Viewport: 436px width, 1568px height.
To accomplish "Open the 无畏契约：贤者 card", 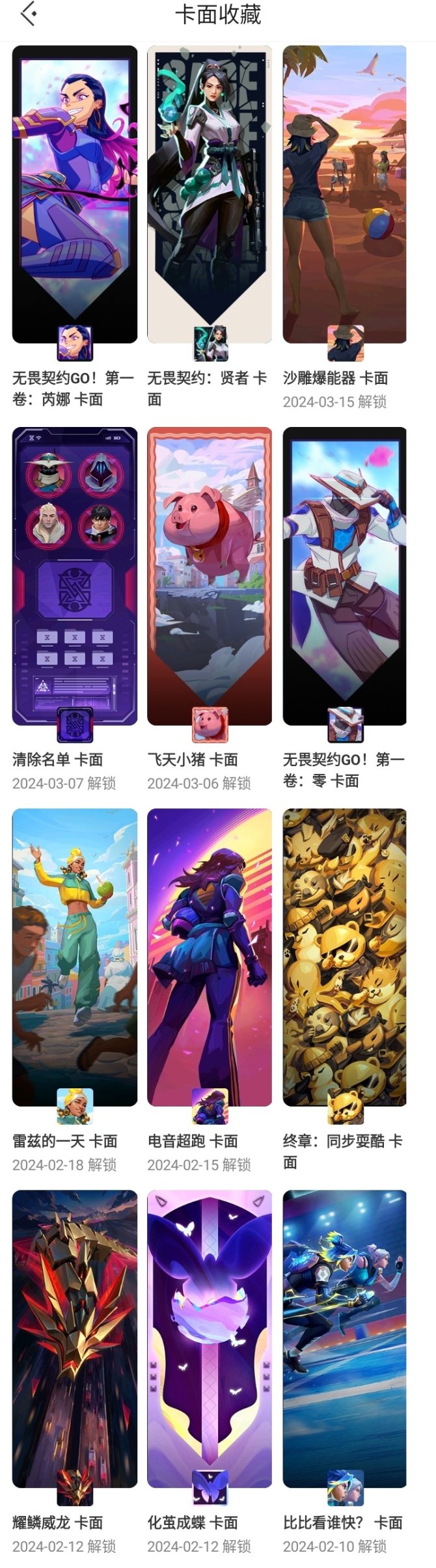I will pos(210,194).
